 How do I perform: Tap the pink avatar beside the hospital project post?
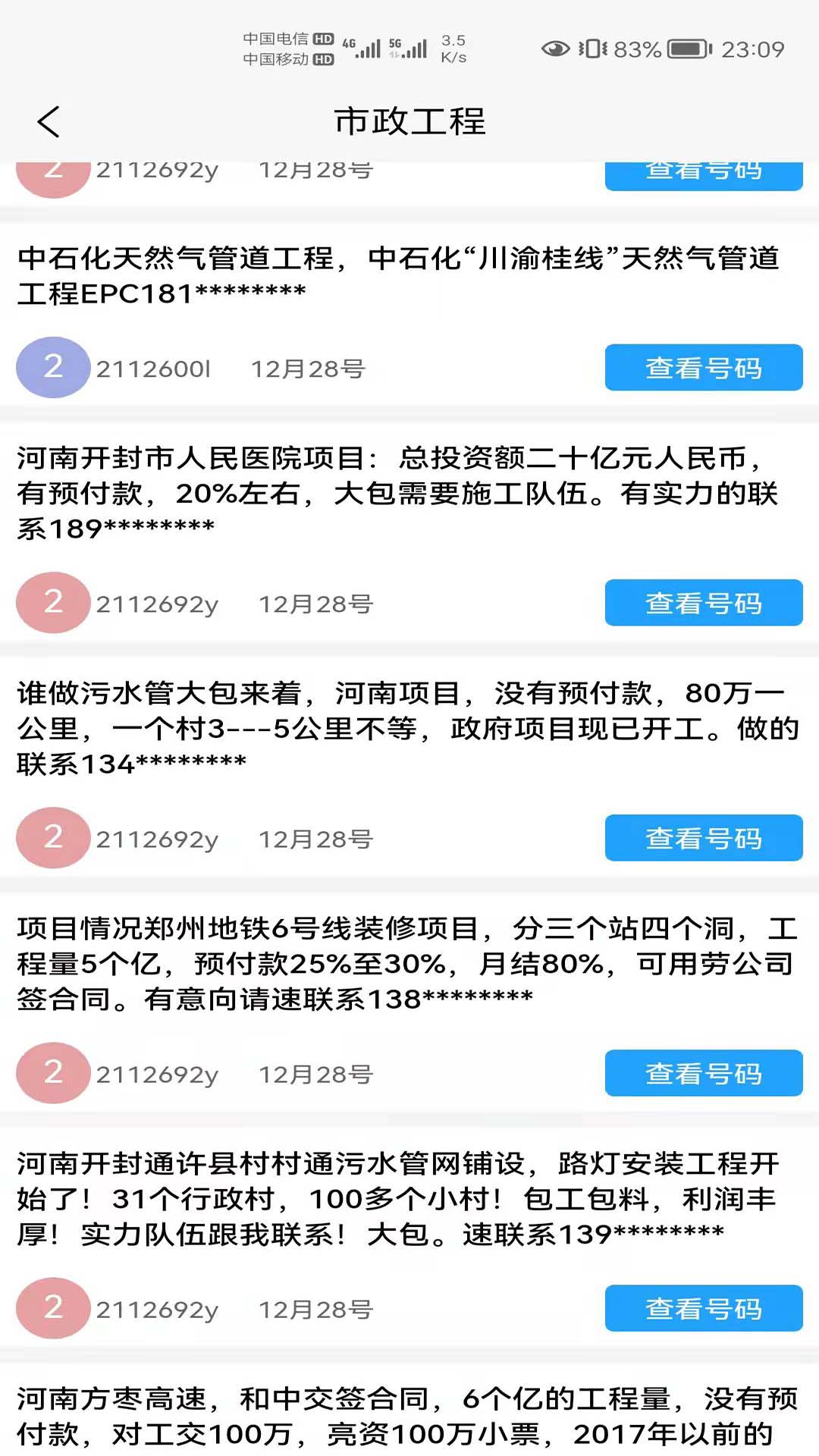click(x=52, y=603)
